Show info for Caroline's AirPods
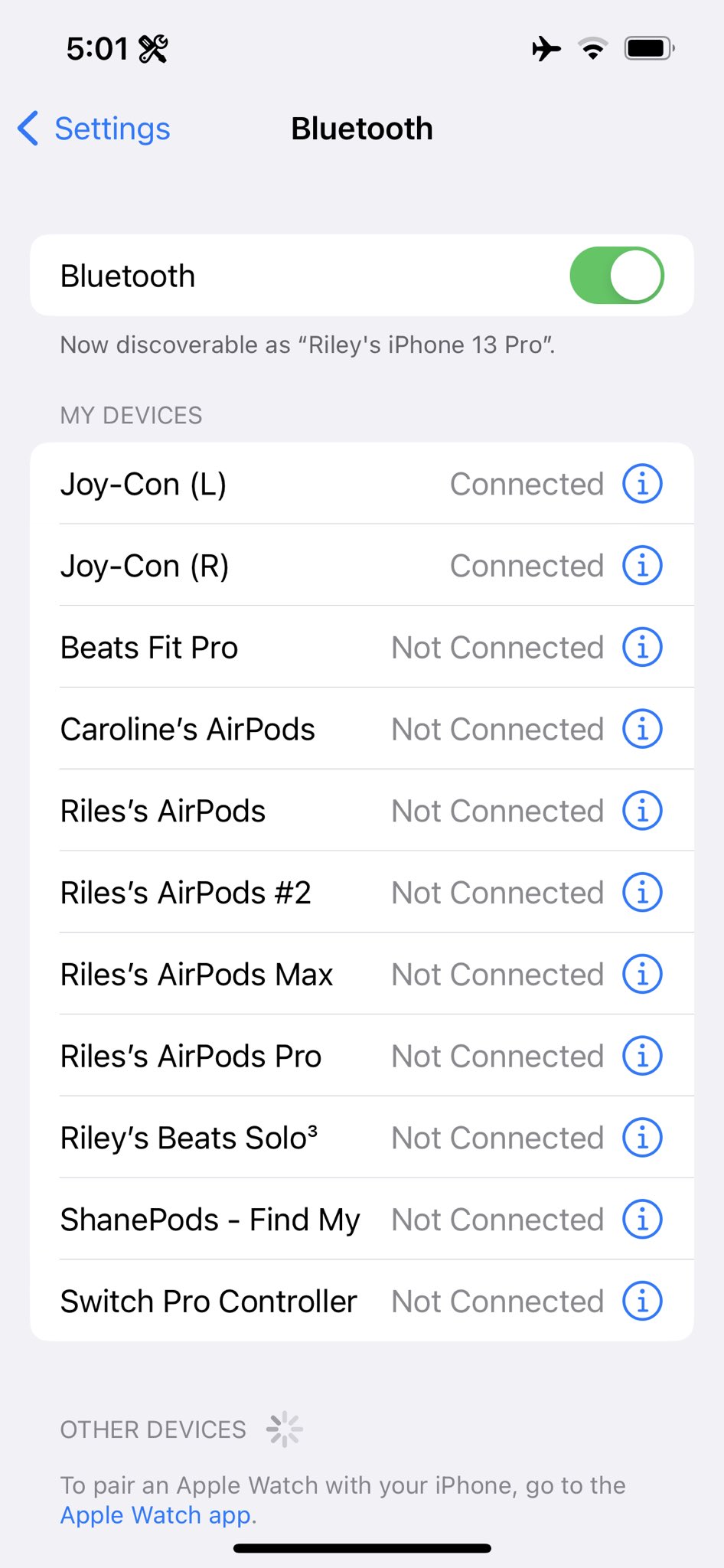This screenshot has height=1568, width=724. coord(641,729)
